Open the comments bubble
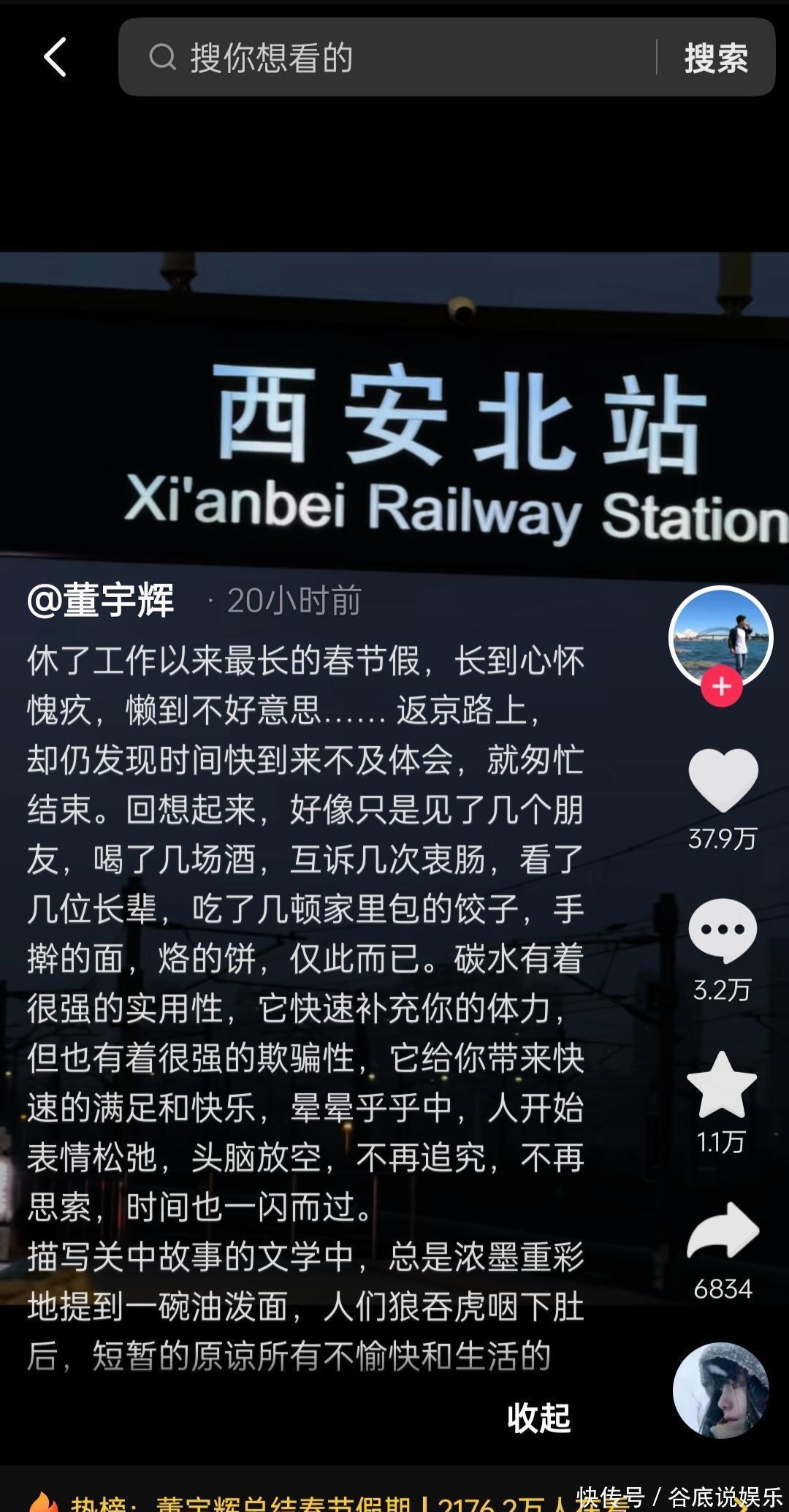The height and width of the screenshot is (1512, 789). tap(723, 931)
